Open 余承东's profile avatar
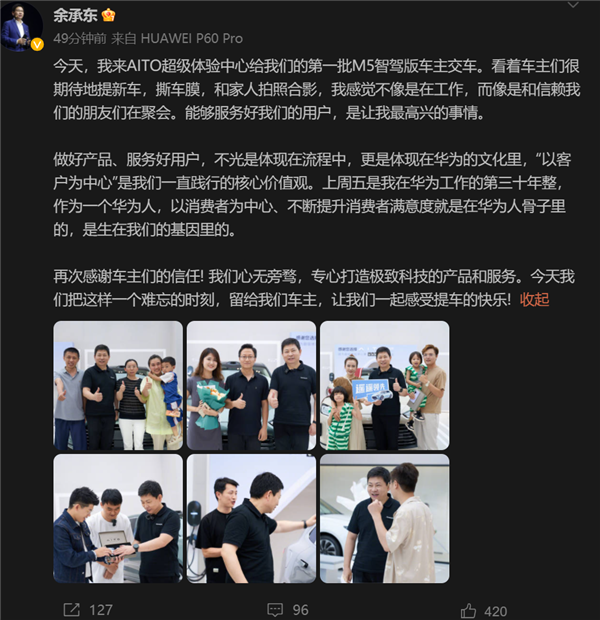This screenshot has height=620, width=600. [x=20, y=26]
